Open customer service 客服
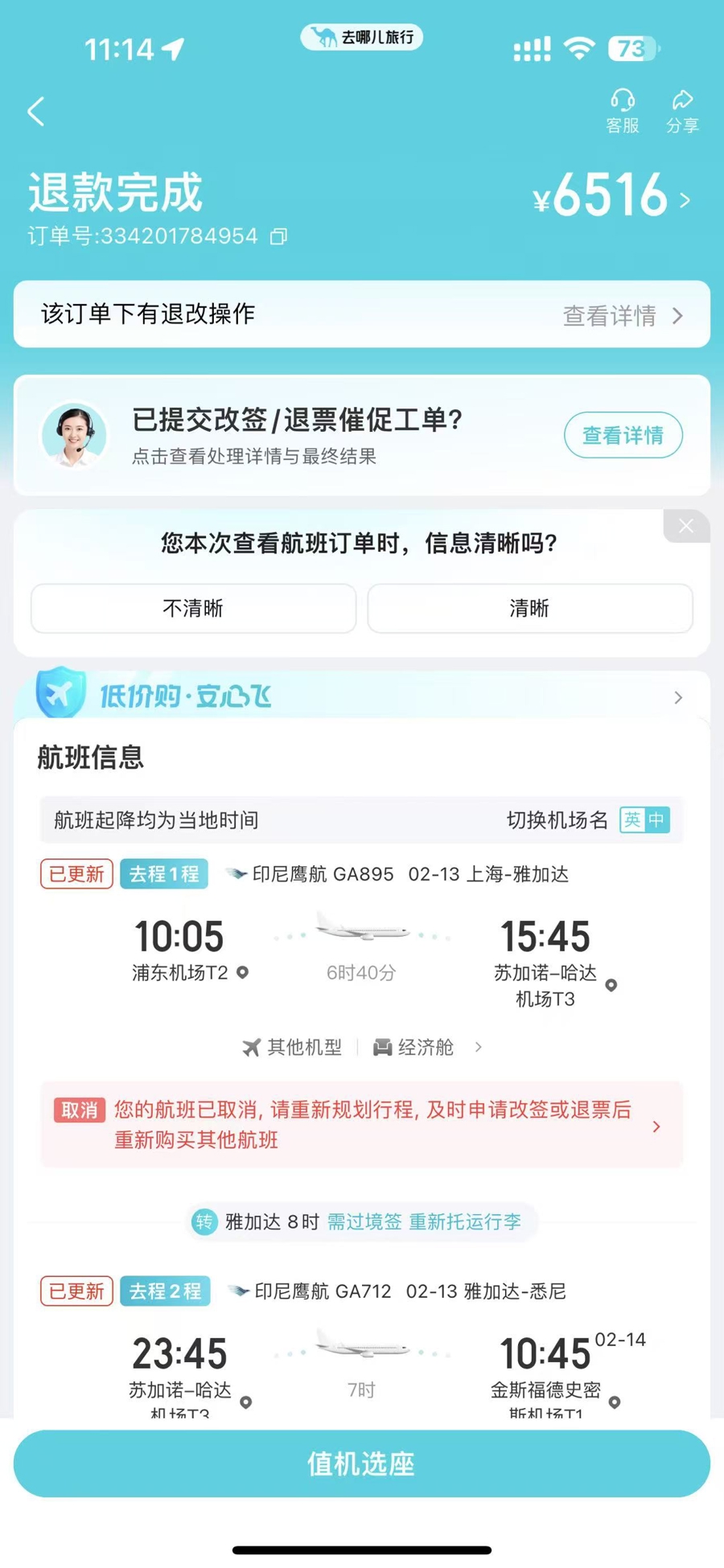The height and width of the screenshot is (1568, 724). pos(622,111)
